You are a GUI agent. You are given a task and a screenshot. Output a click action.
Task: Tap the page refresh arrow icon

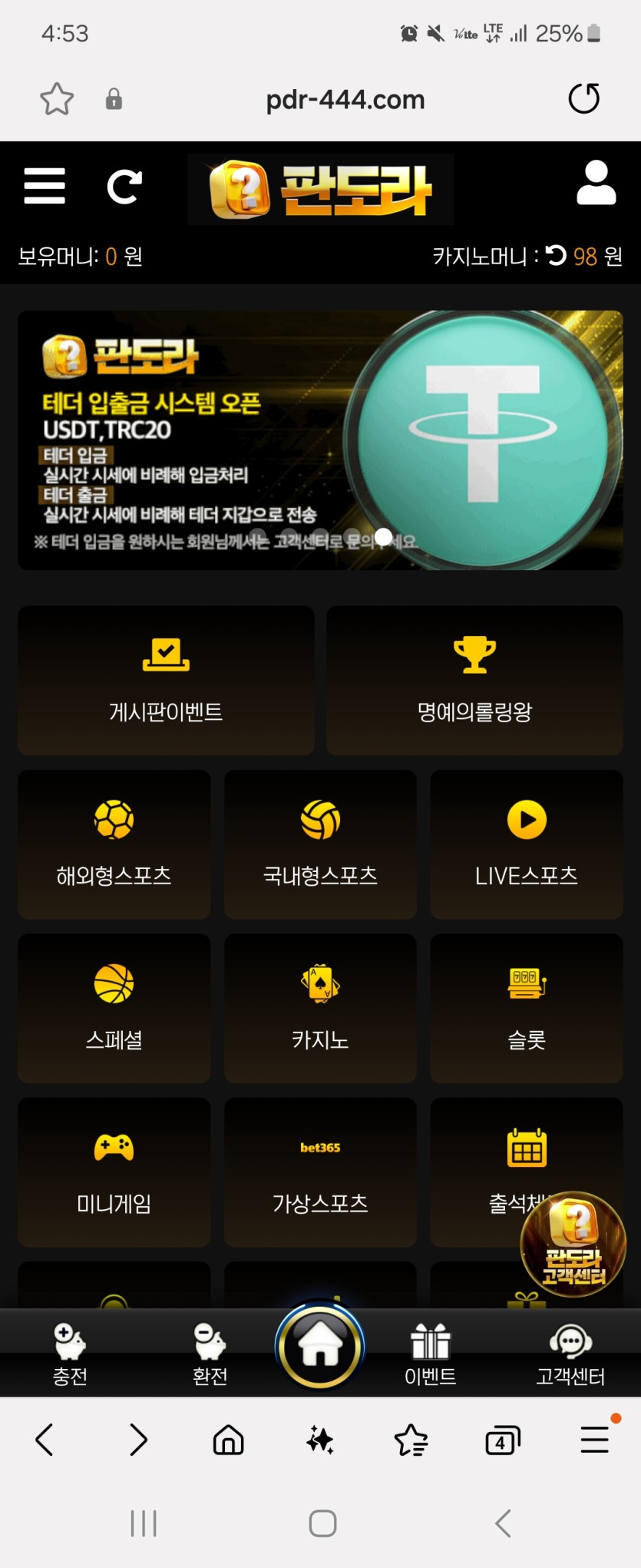(x=124, y=186)
